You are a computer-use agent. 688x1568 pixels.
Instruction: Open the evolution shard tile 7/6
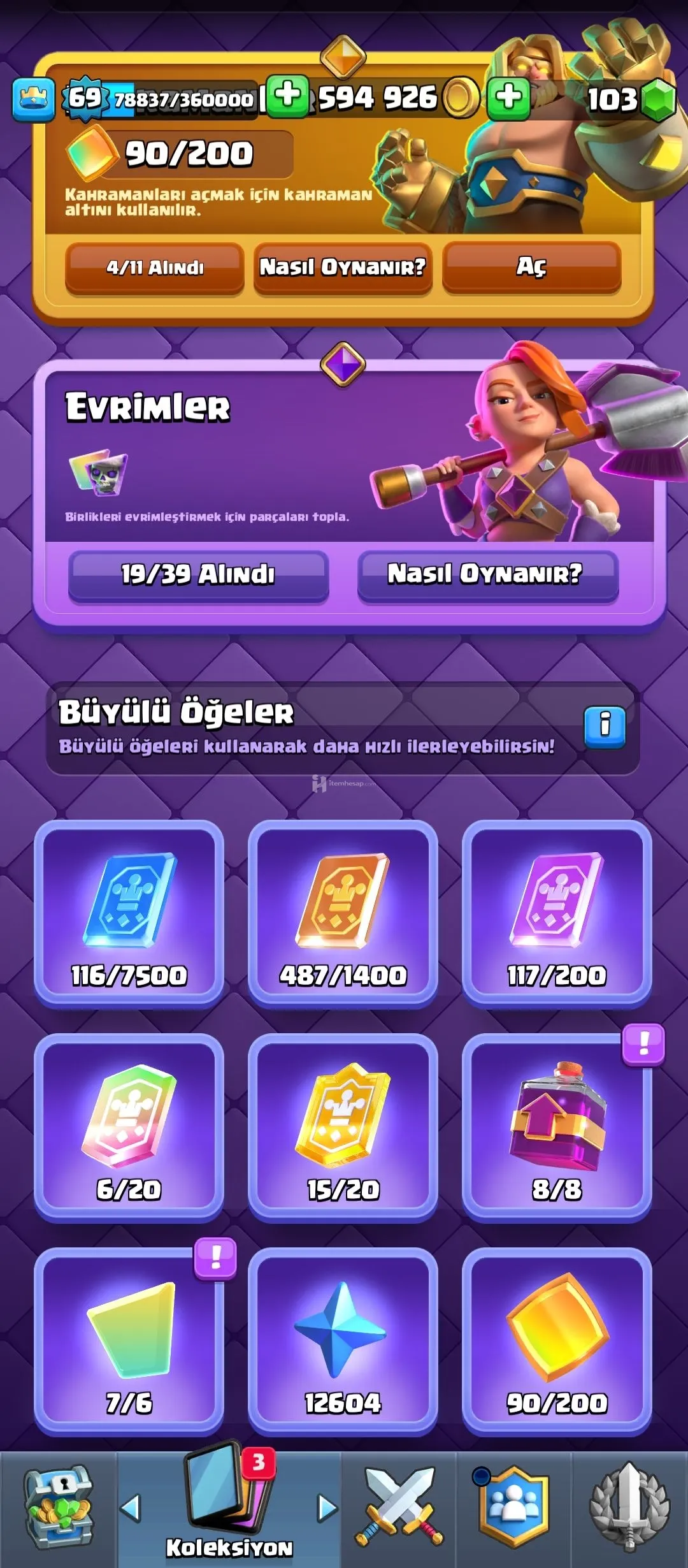point(129,1340)
